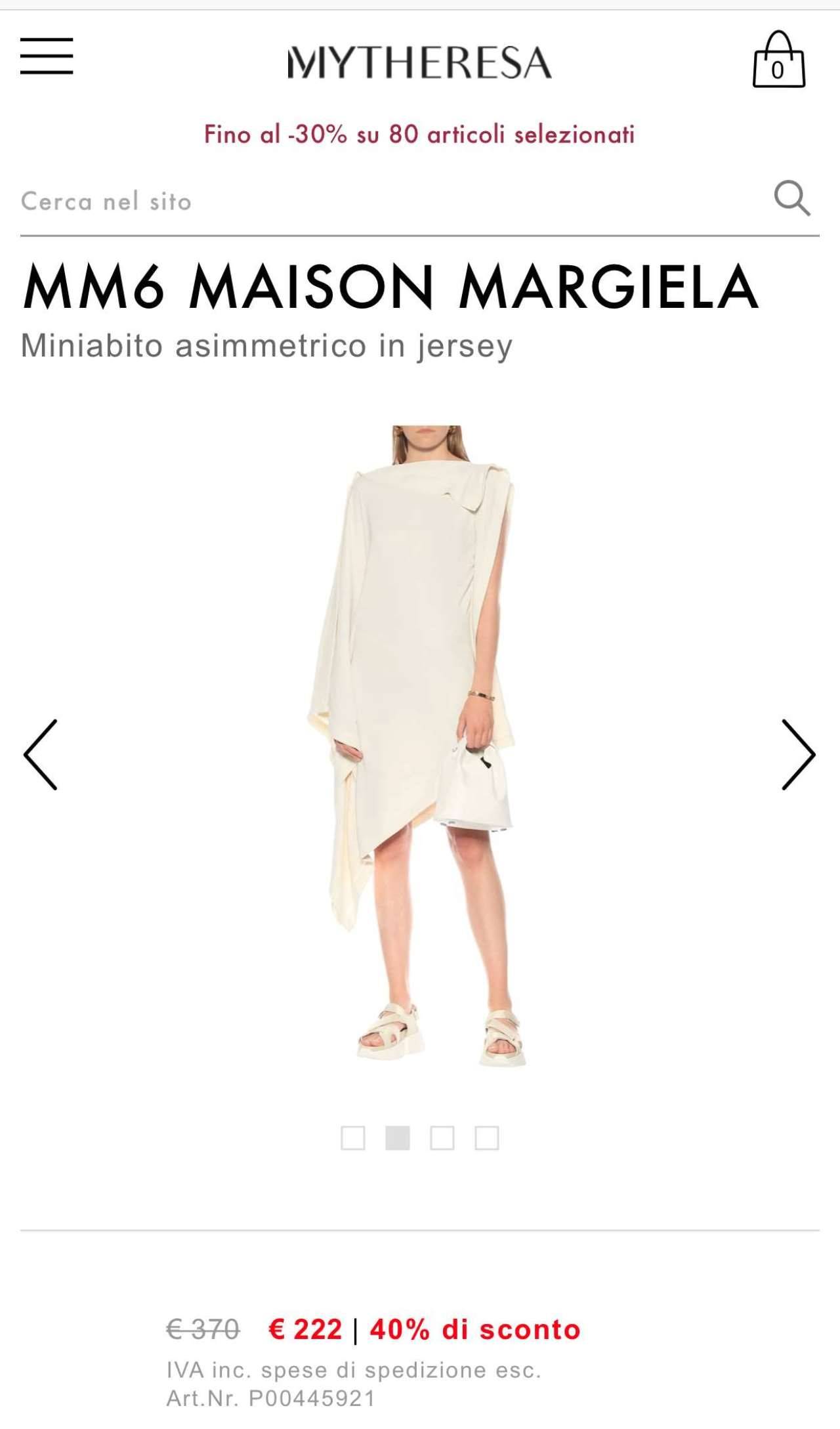Enlarge the dress product image

point(420,742)
